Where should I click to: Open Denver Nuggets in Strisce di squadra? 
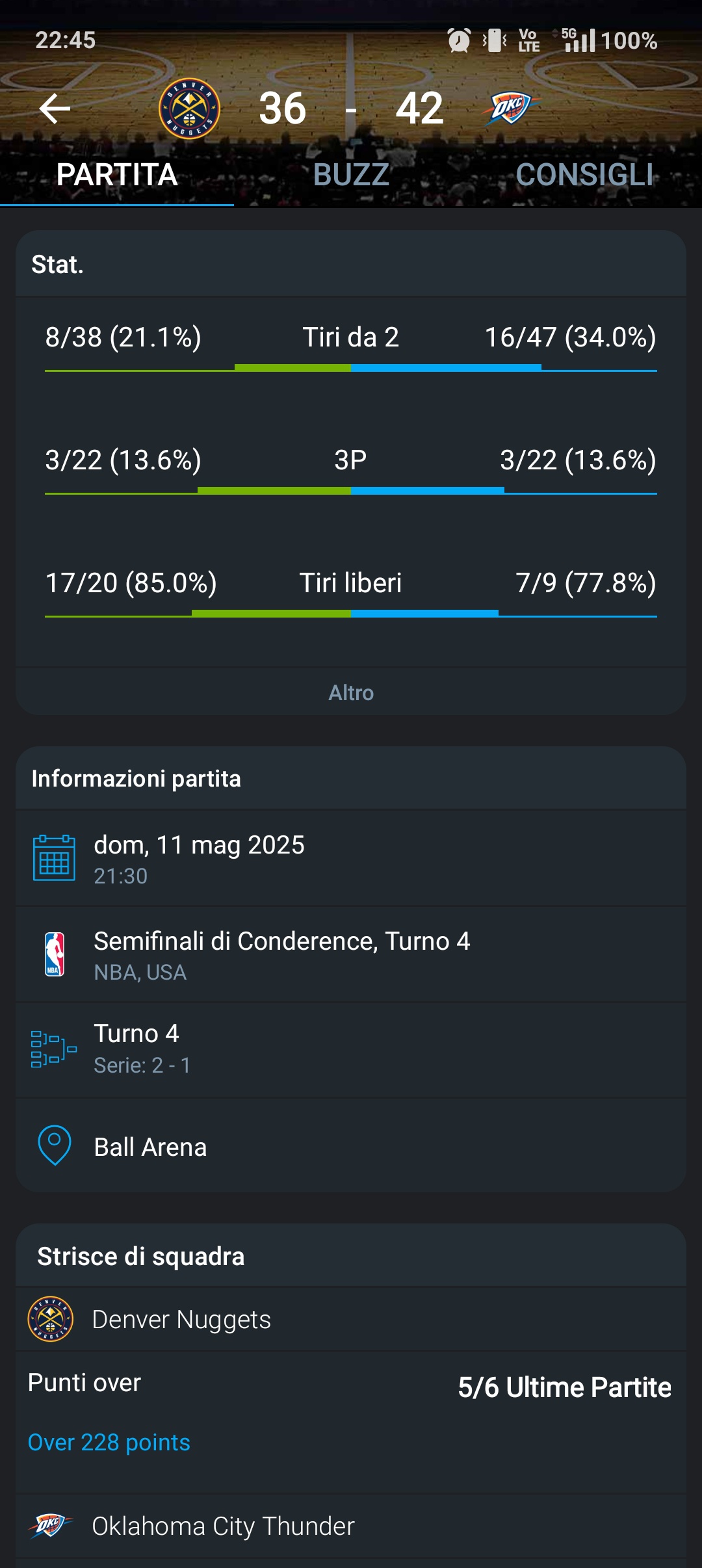[351, 1320]
